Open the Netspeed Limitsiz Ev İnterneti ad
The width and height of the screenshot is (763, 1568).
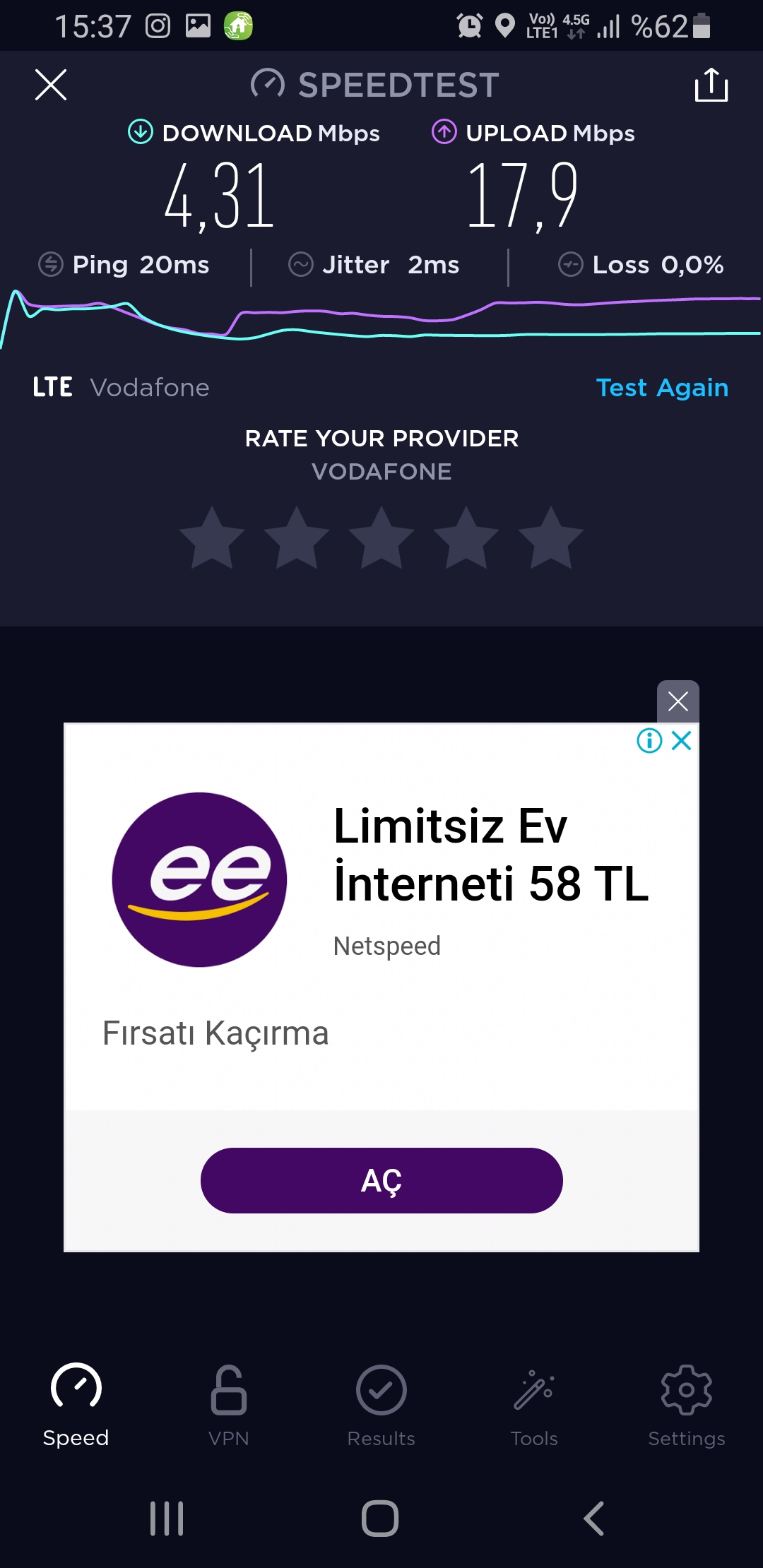coord(491,855)
